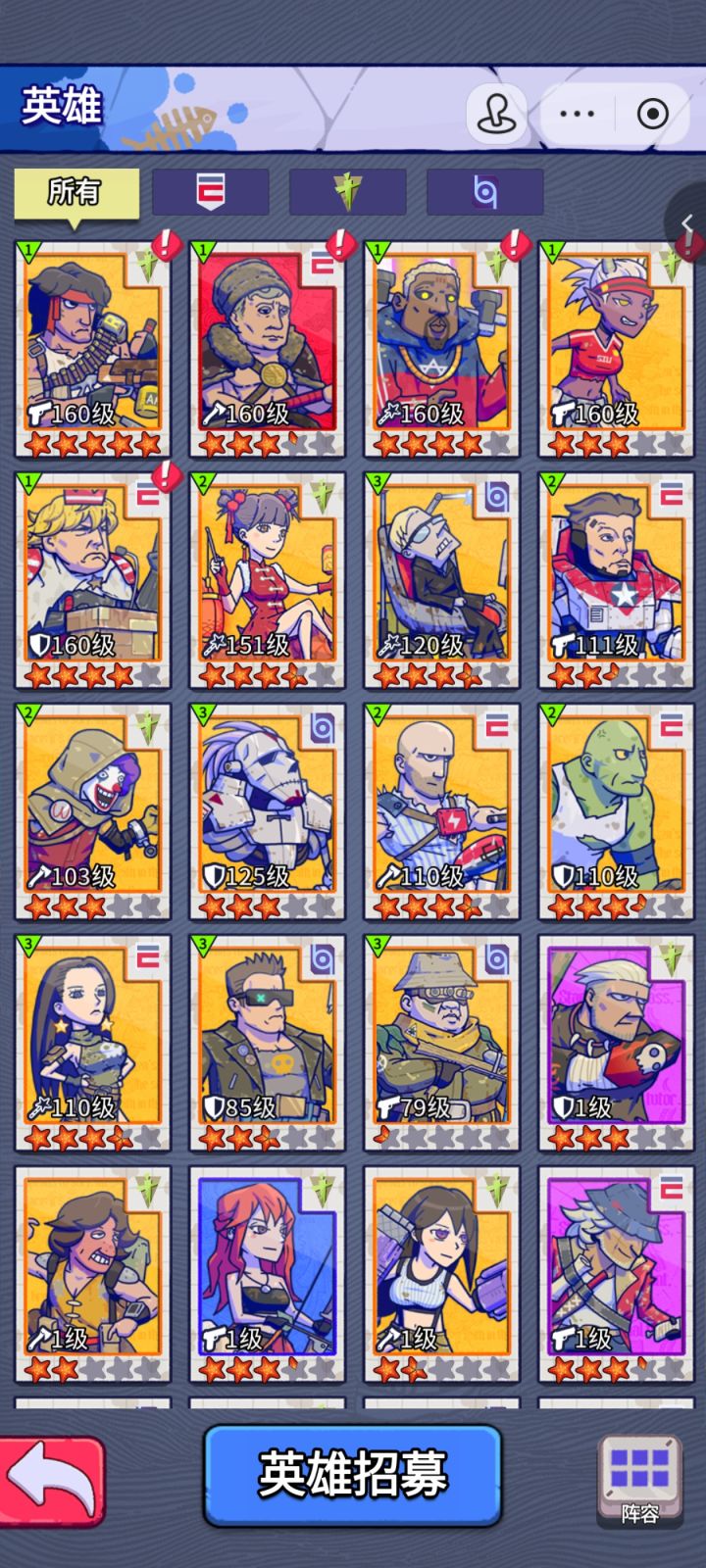Tap the red back arrow button

pos(53,1481)
